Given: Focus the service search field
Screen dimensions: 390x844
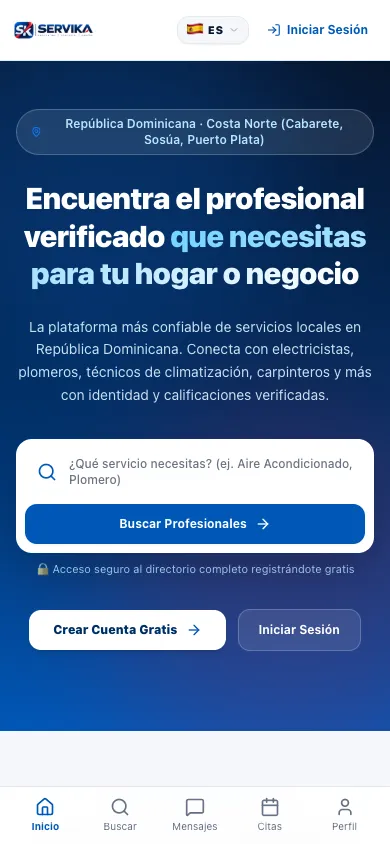Looking at the screenshot, I should [x=195, y=472].
